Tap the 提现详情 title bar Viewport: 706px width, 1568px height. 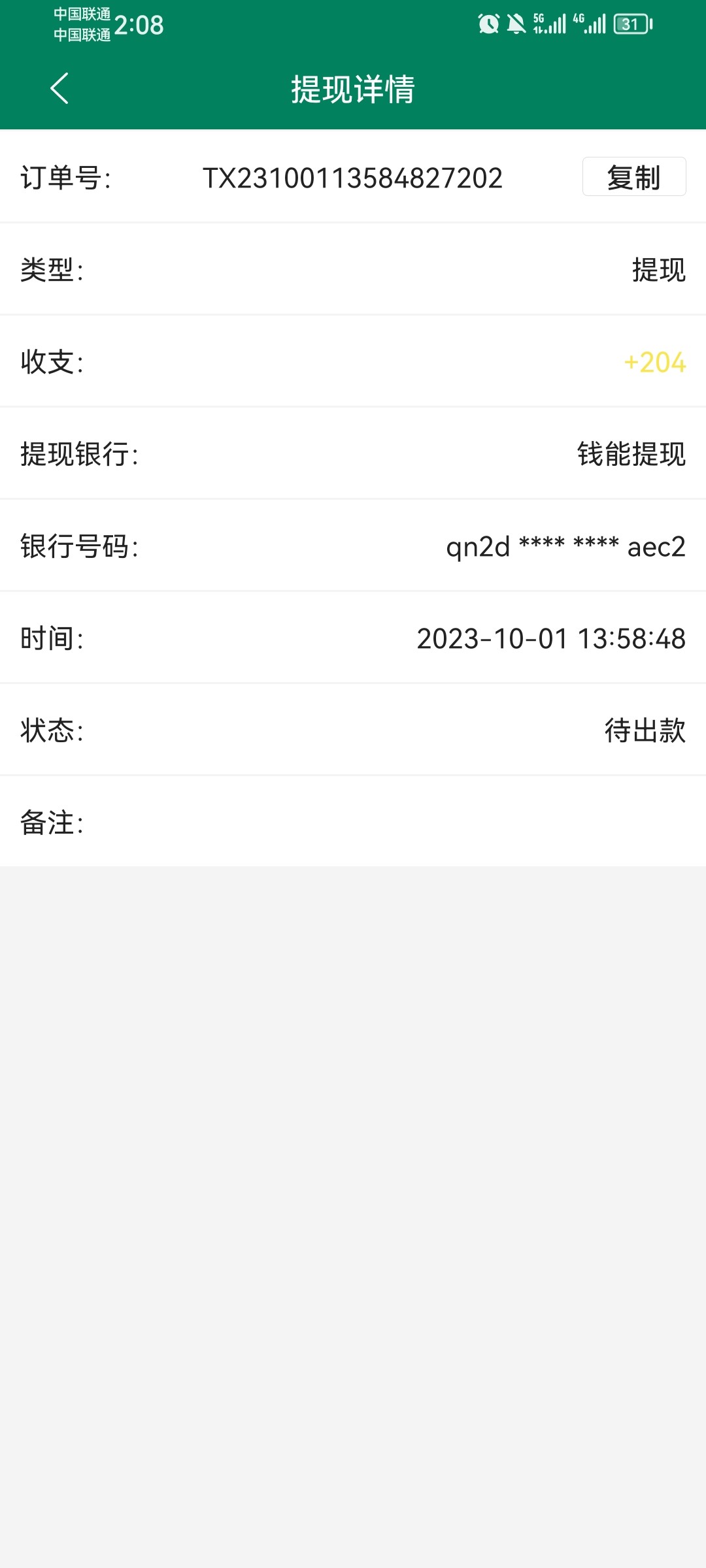[353, 90]
